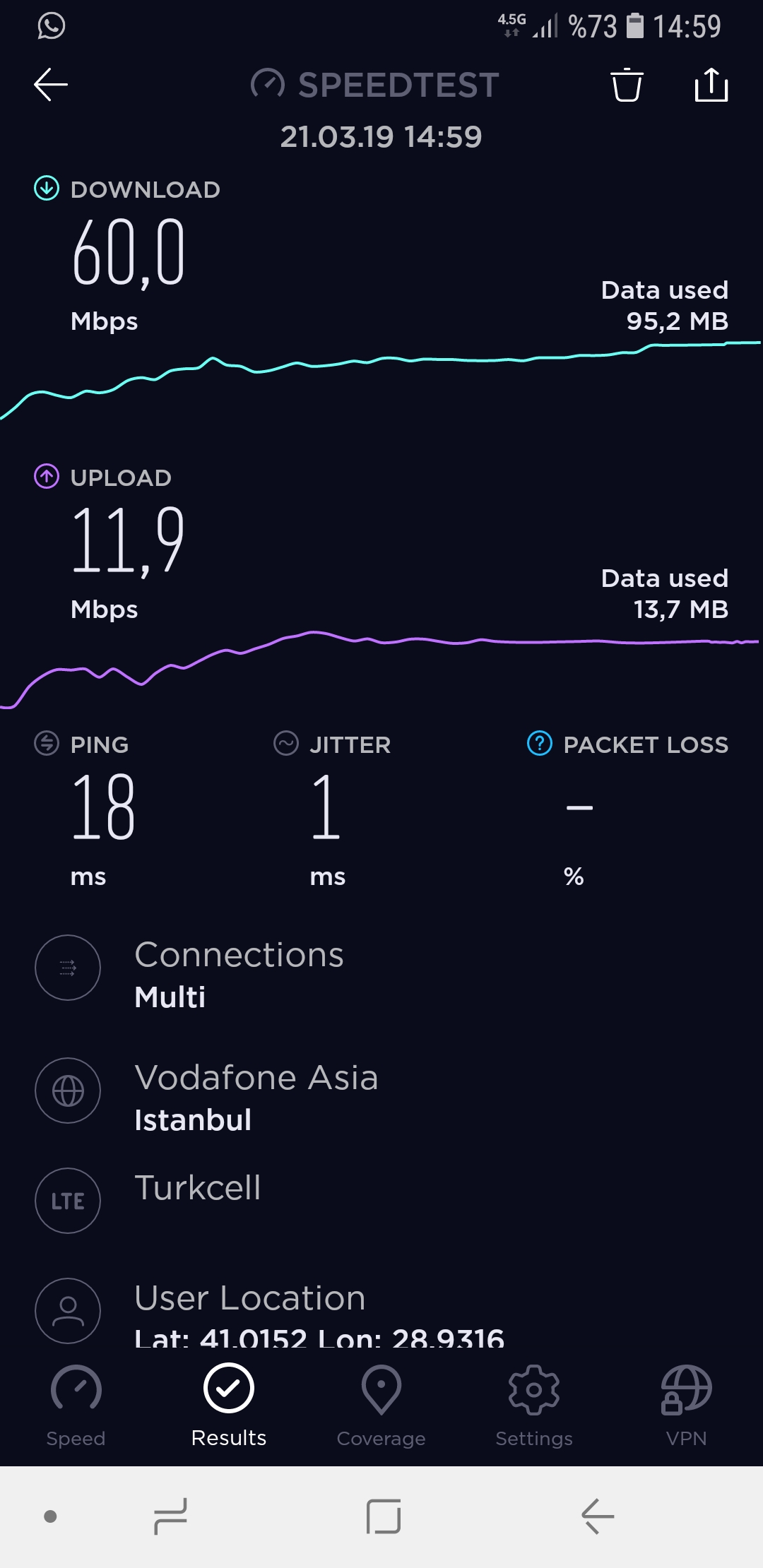Go to the Settings tab
Screen dimensions: 763x1568
coord(534,1407)
